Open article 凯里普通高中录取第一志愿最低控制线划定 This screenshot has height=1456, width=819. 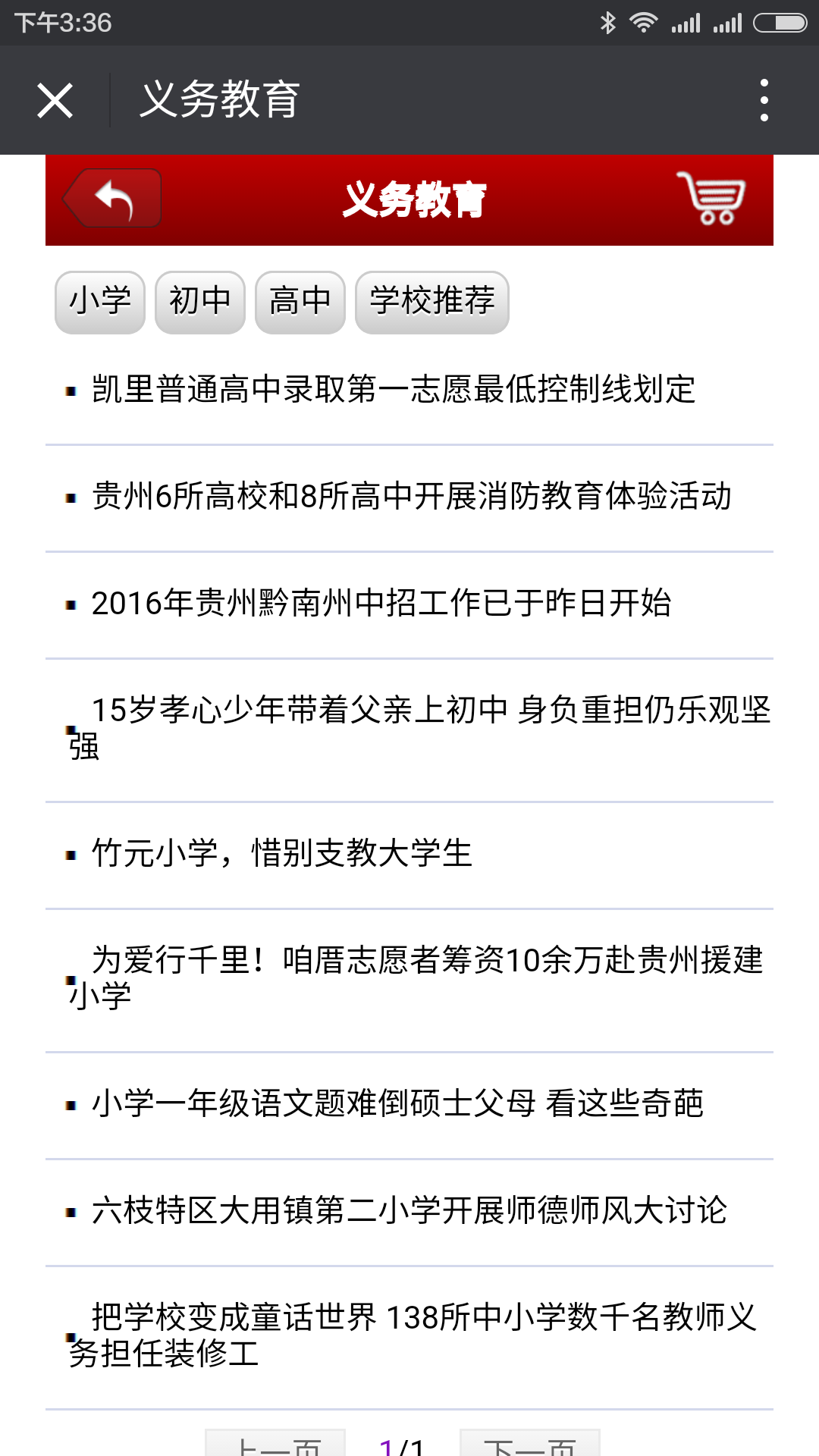point(393,390)
